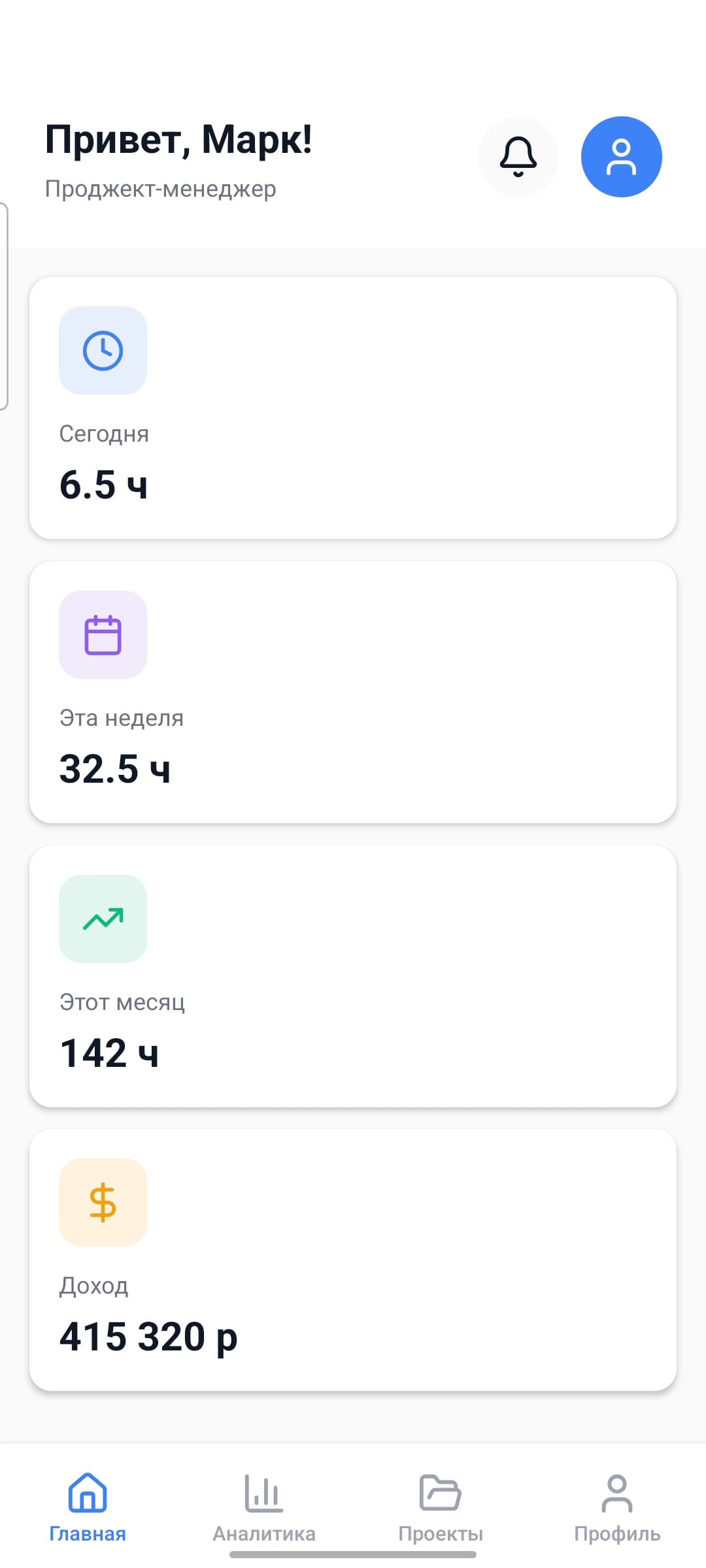The width and height of the screenshot is (706, 1568).
Task: Tap the person icon for Профиль
Action: (617, 1492)
